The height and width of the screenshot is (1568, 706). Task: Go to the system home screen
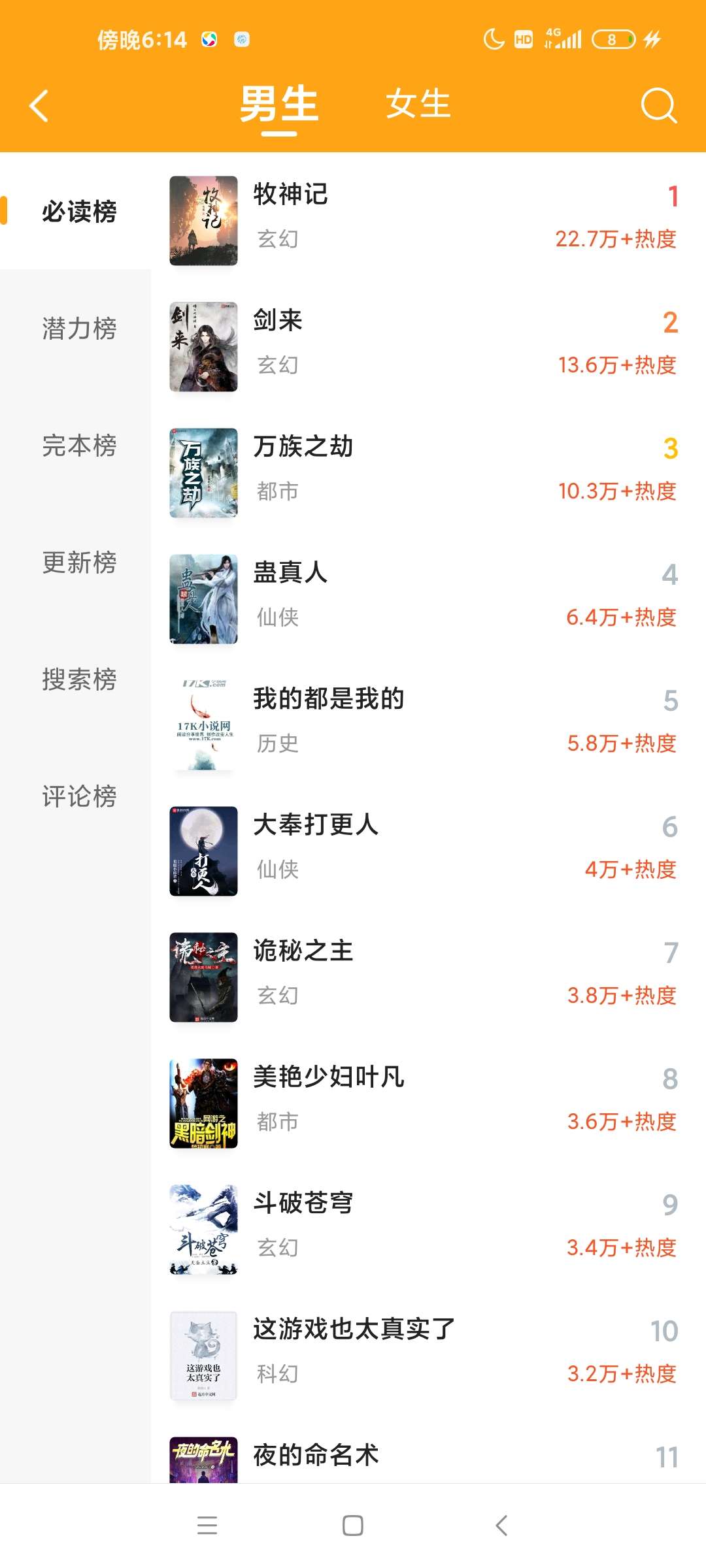353,1526
